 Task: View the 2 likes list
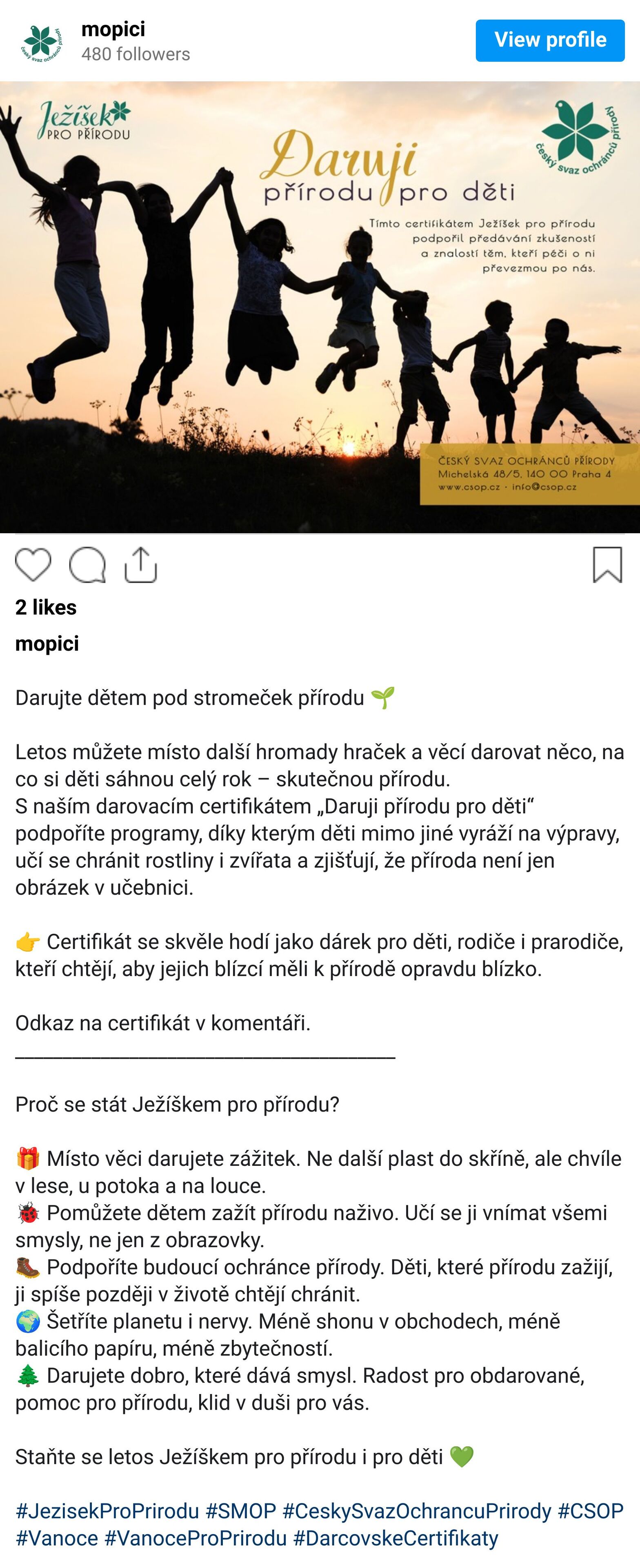[46, 607]
